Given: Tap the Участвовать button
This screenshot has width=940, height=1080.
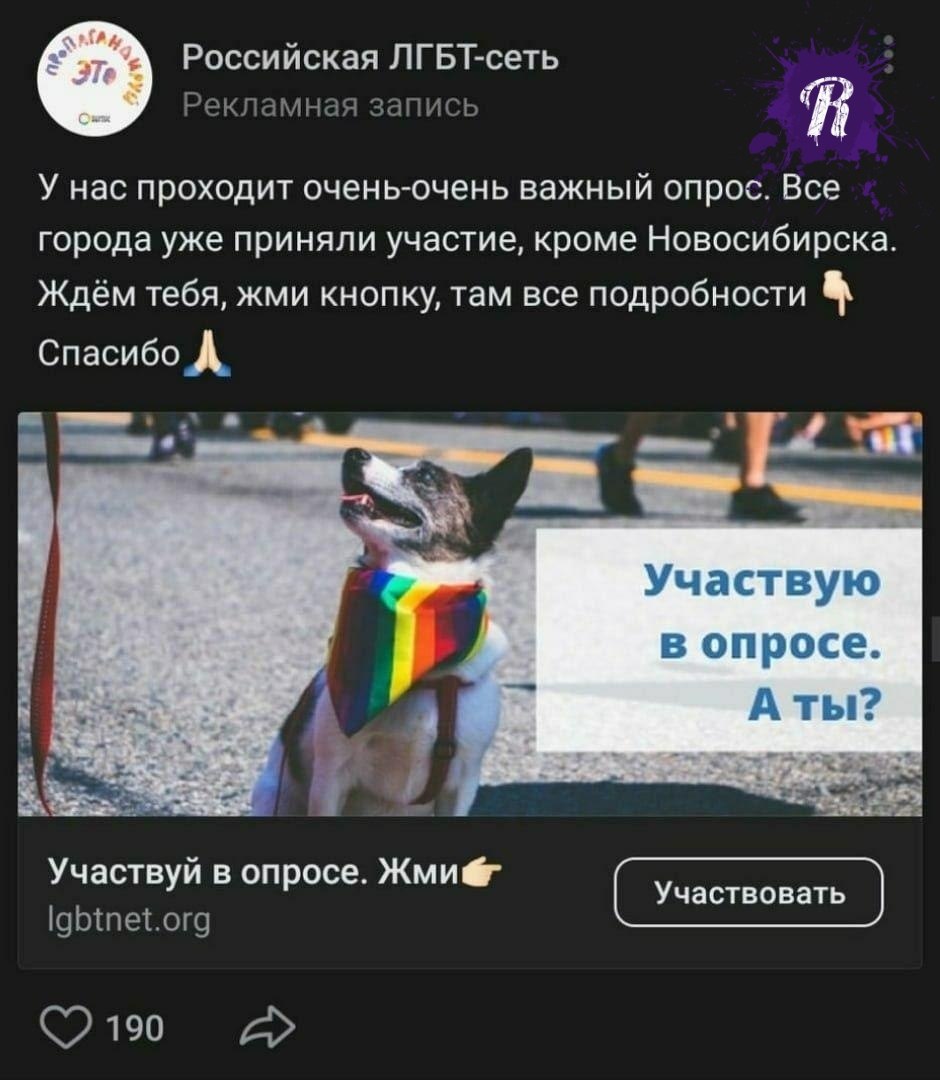Looking at the screenshot, I should [x=748, y=893].
